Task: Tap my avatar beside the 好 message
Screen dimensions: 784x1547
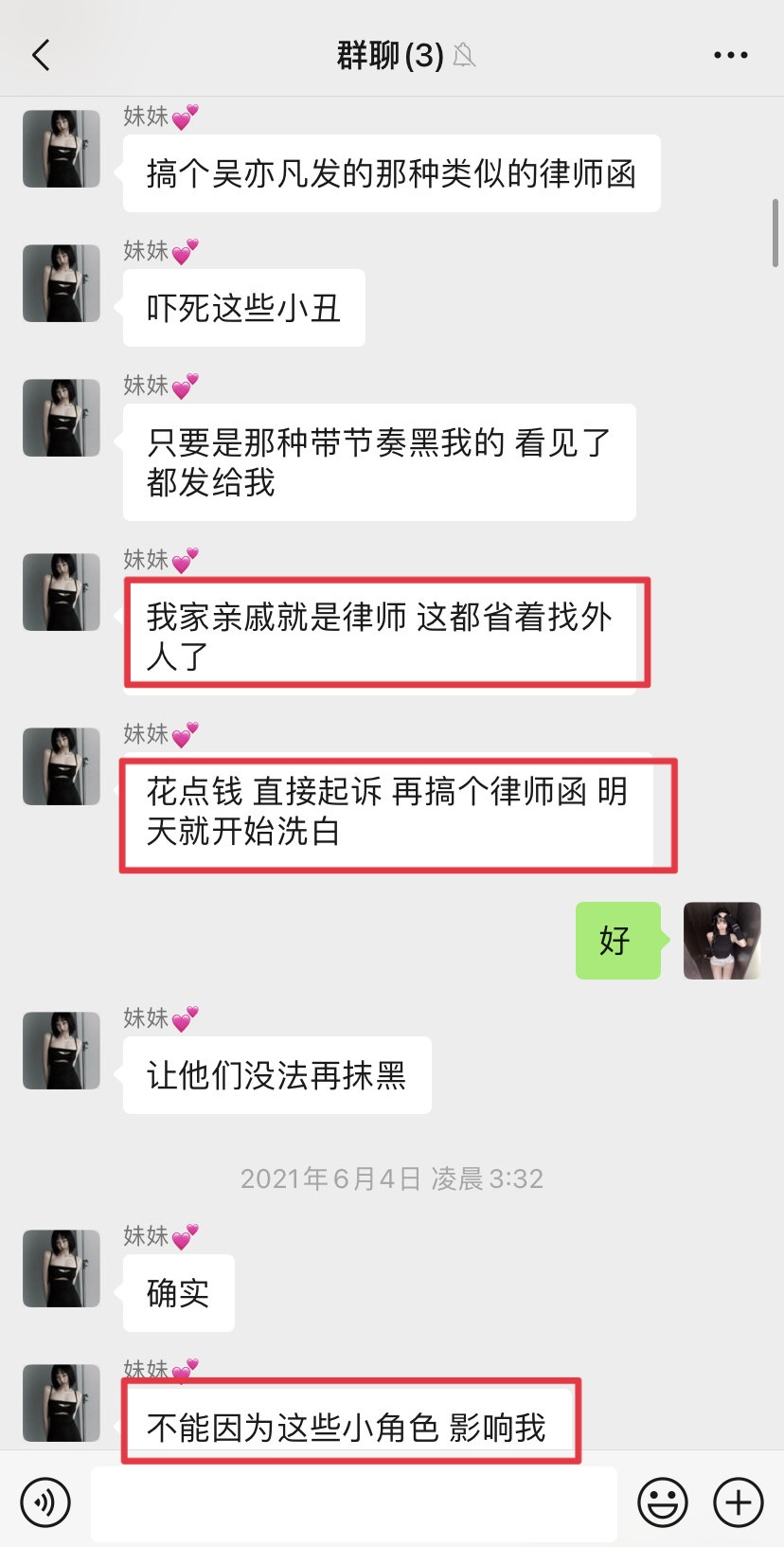Action: [722, 941]
